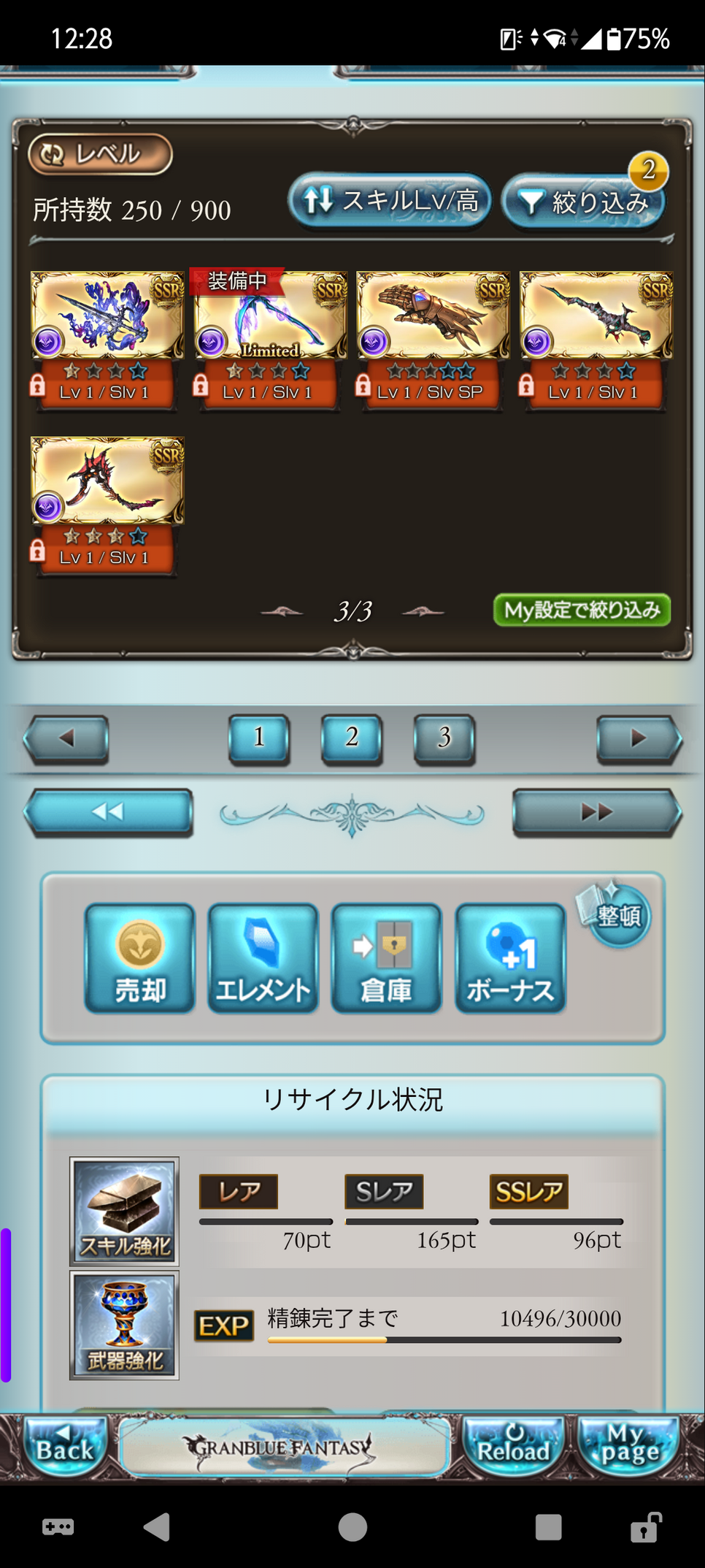Go to page 1
This screenshot has width=705, height=1568.
point(259,738)
